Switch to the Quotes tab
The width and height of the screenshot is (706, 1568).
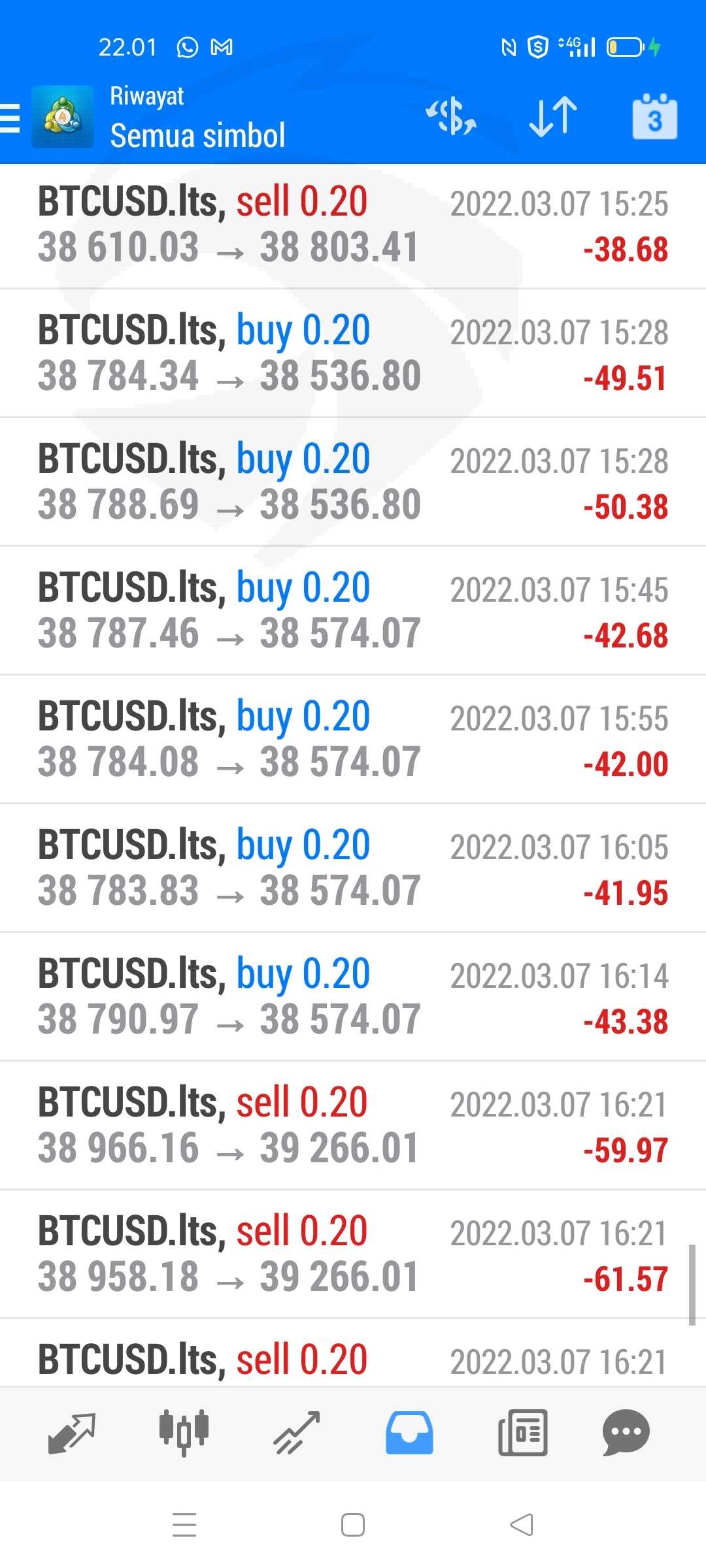point(72,1433)
